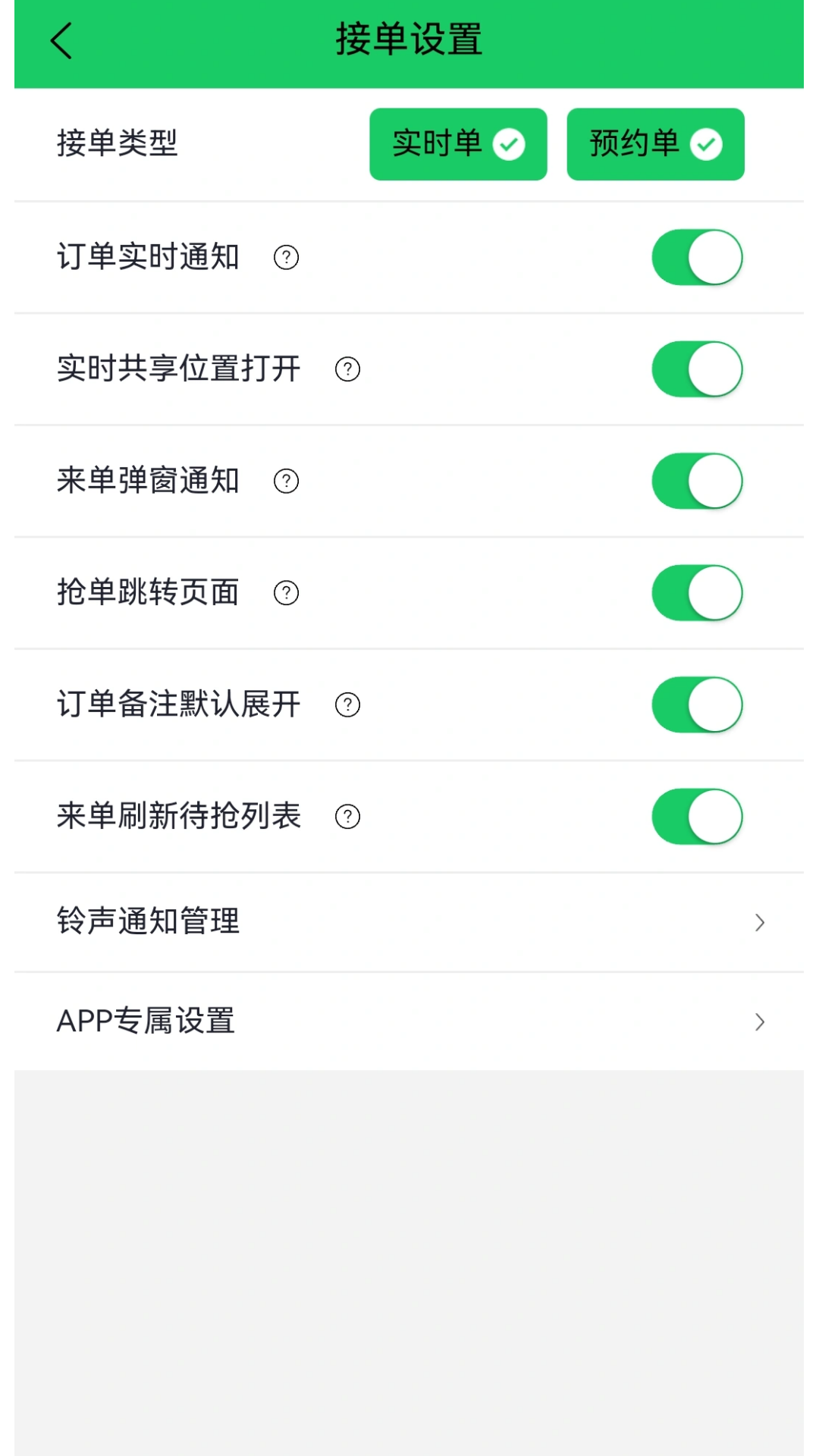Viewport: 819px width, 1456px height.
Task: Open help for 来单刷新待抢列表
Action: click(347, 817)
